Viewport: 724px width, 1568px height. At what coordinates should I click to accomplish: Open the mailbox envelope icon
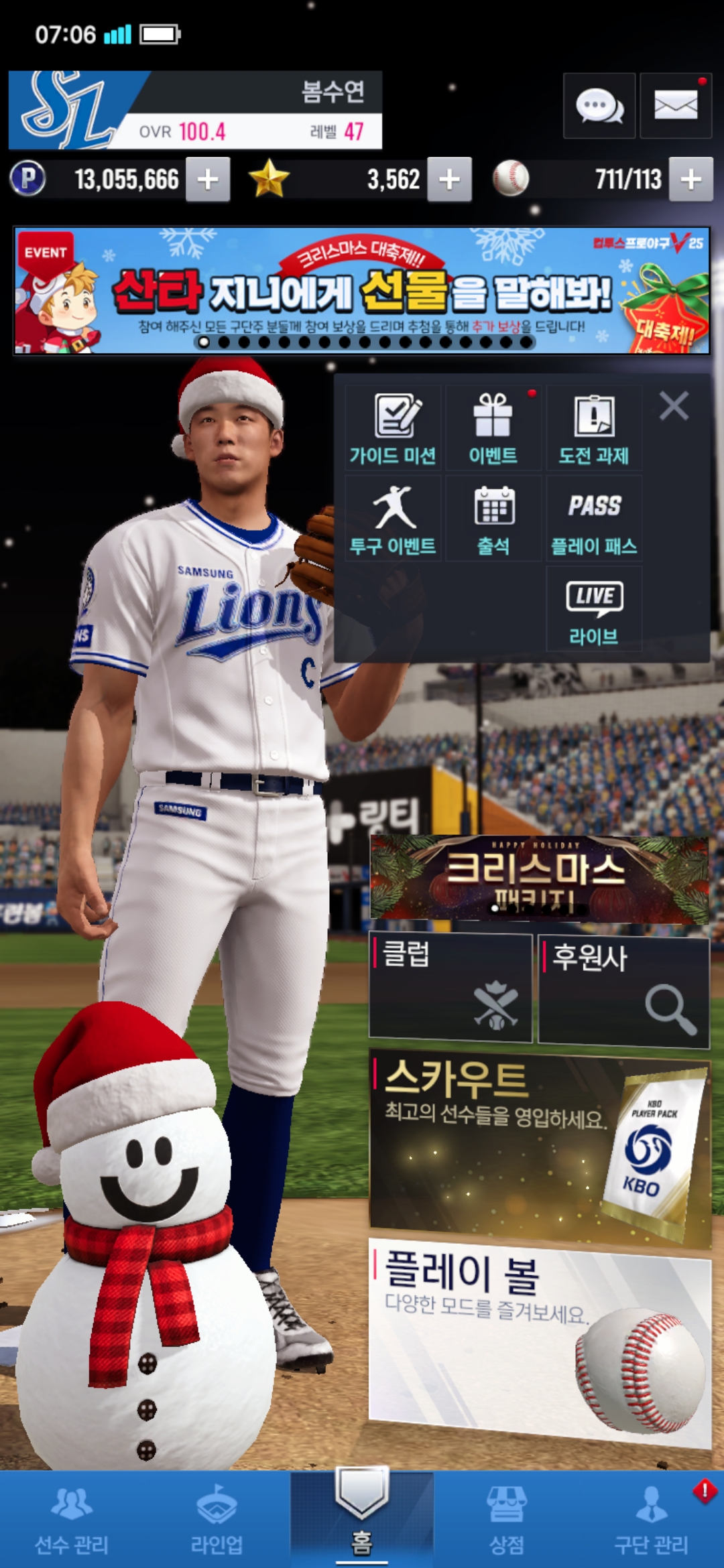point(675,106)
